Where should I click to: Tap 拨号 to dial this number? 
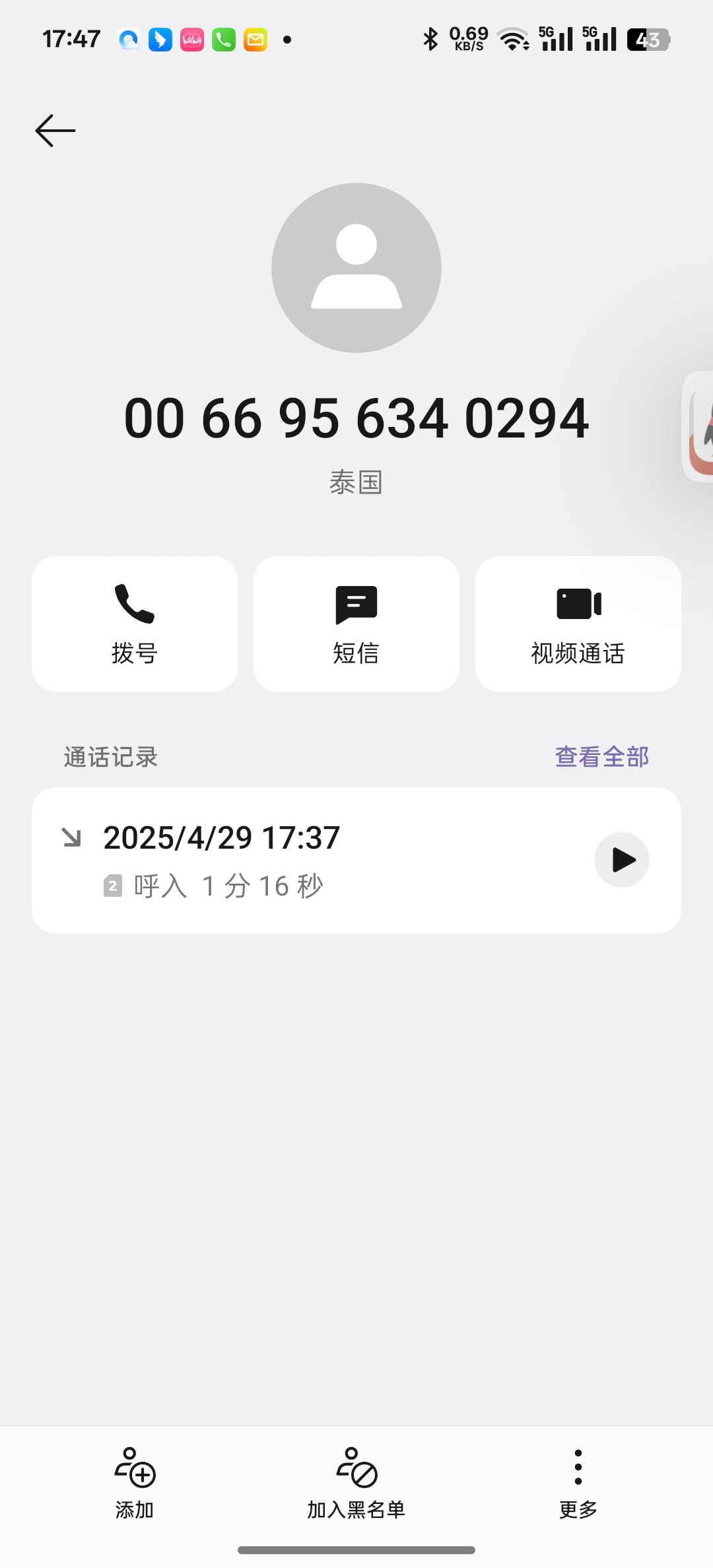coord(135,624)
